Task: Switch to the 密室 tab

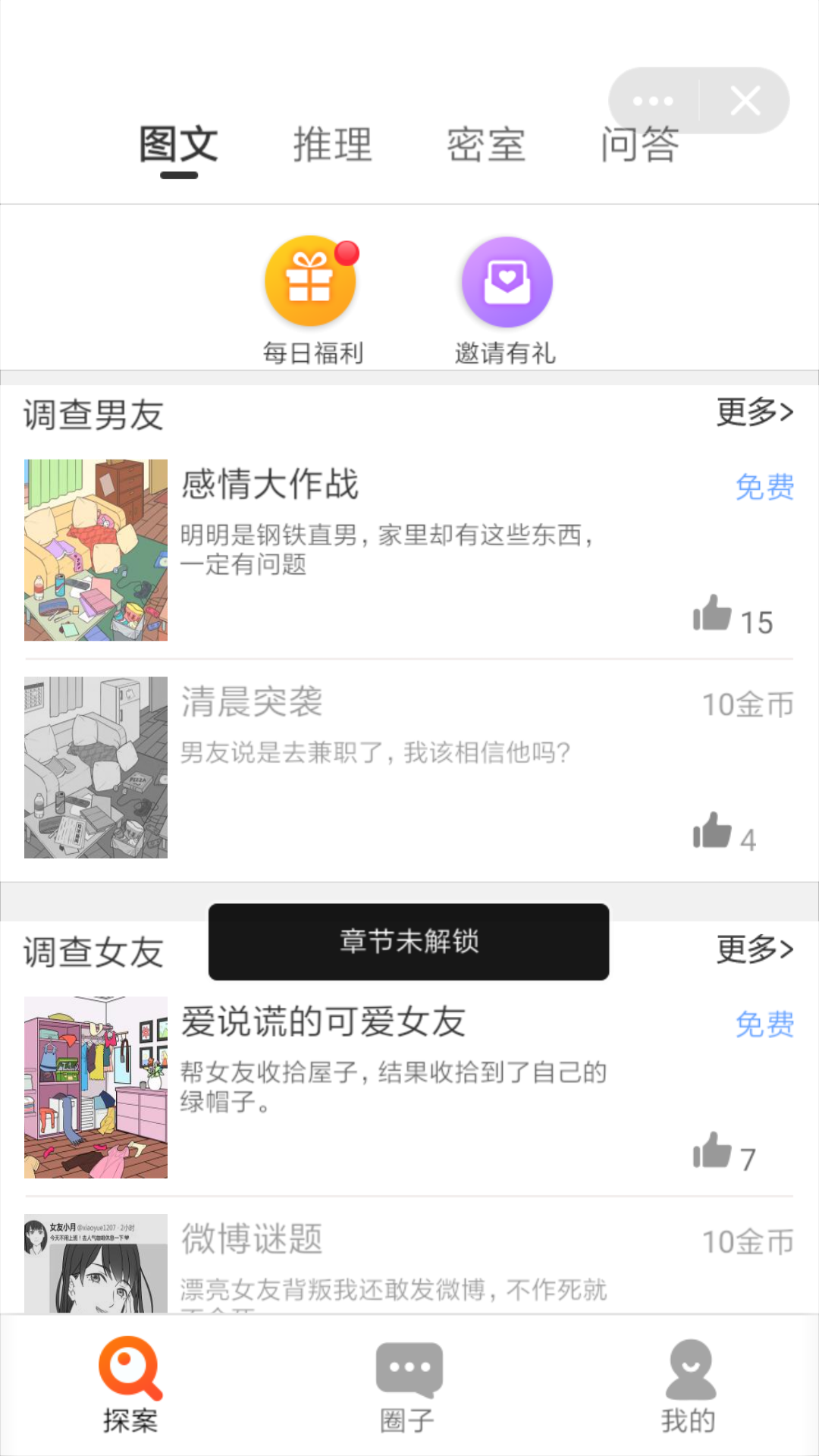Action: pos(486,144)
